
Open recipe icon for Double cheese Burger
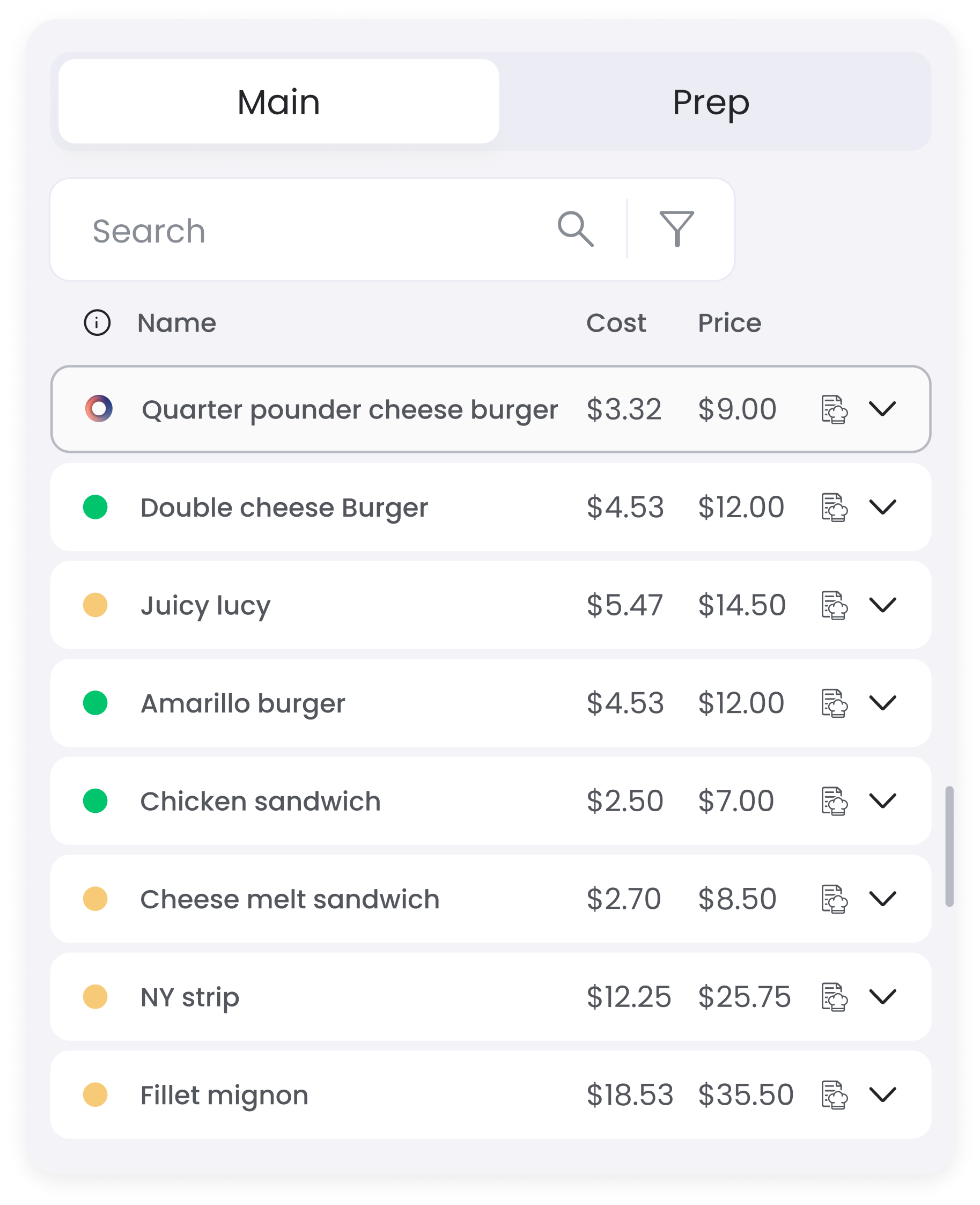point(834,507)
